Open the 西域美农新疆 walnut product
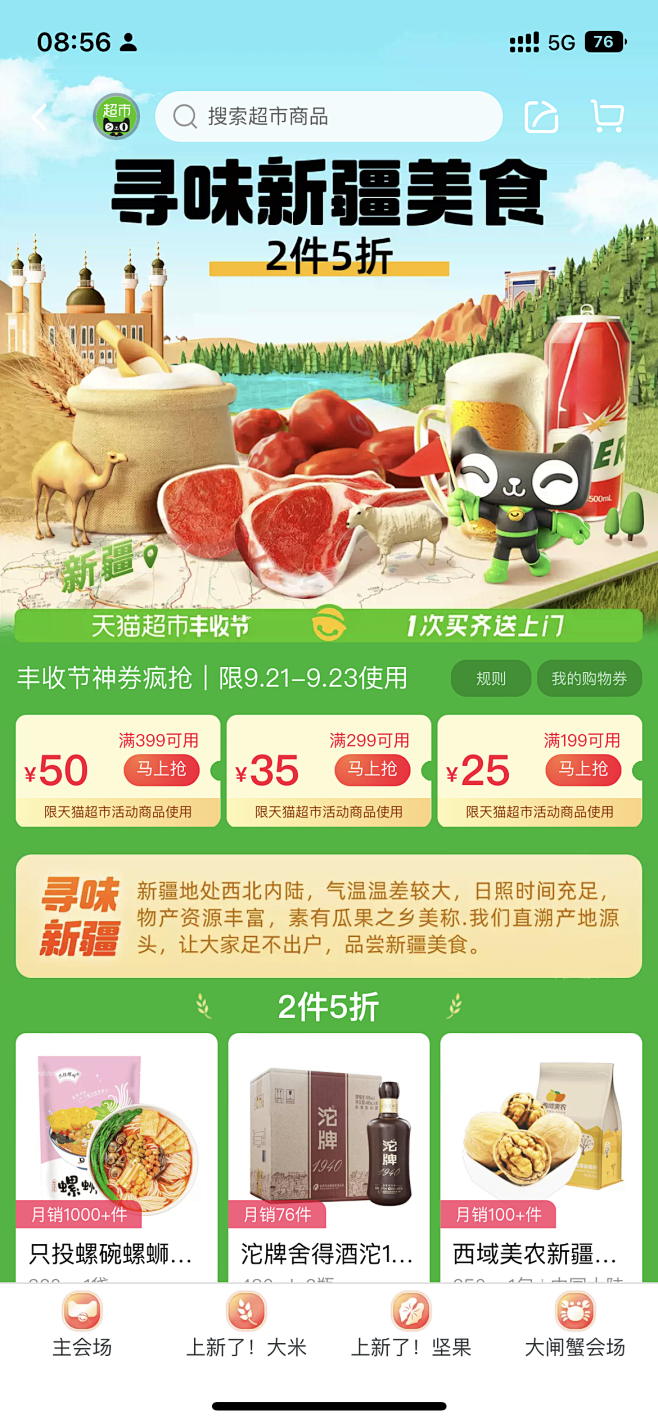Image resolution: width=658 pixels, height=1424 pixels. pos(540,1155)
